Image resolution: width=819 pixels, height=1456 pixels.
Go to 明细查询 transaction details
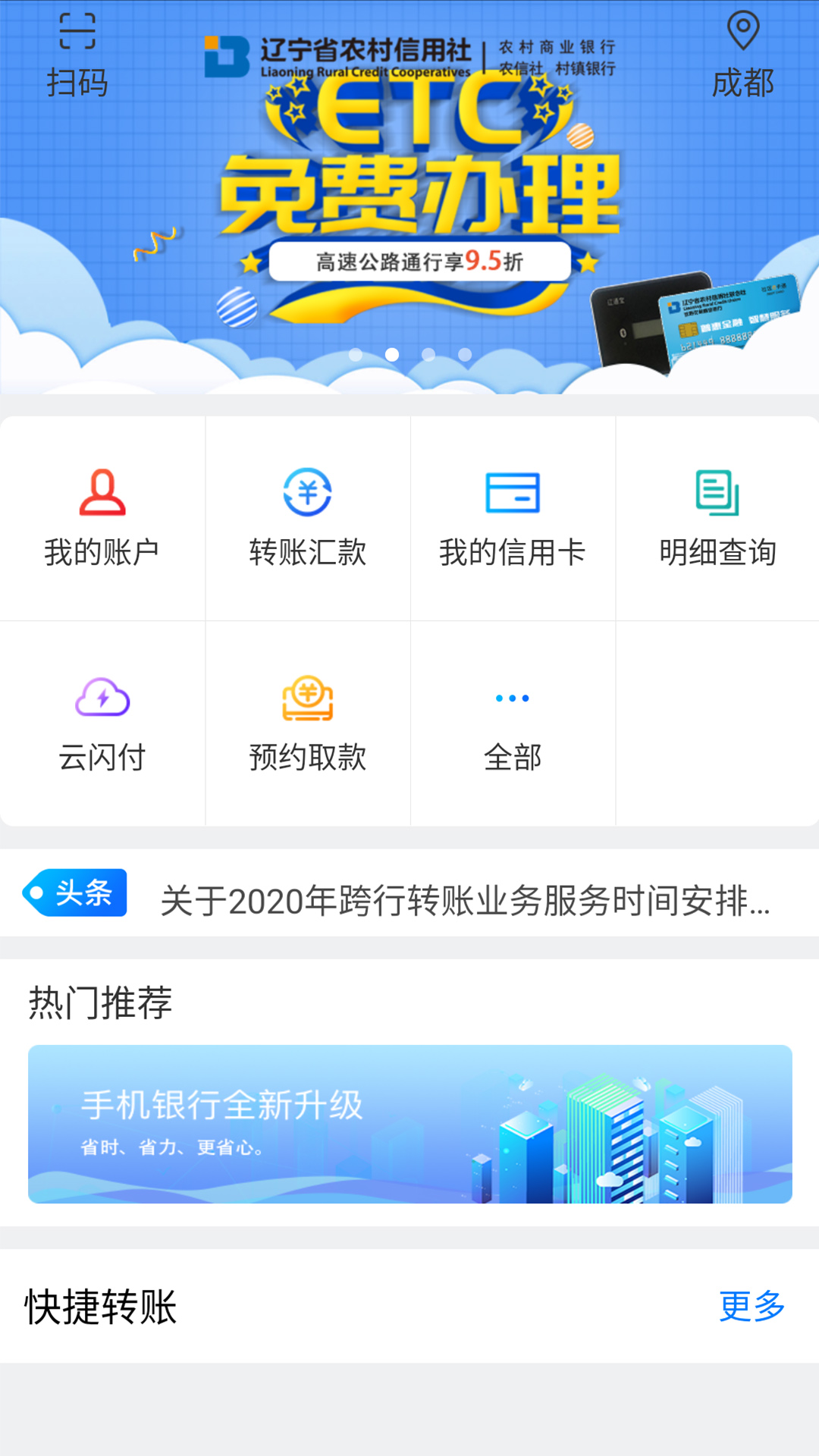tap(717, 519)
